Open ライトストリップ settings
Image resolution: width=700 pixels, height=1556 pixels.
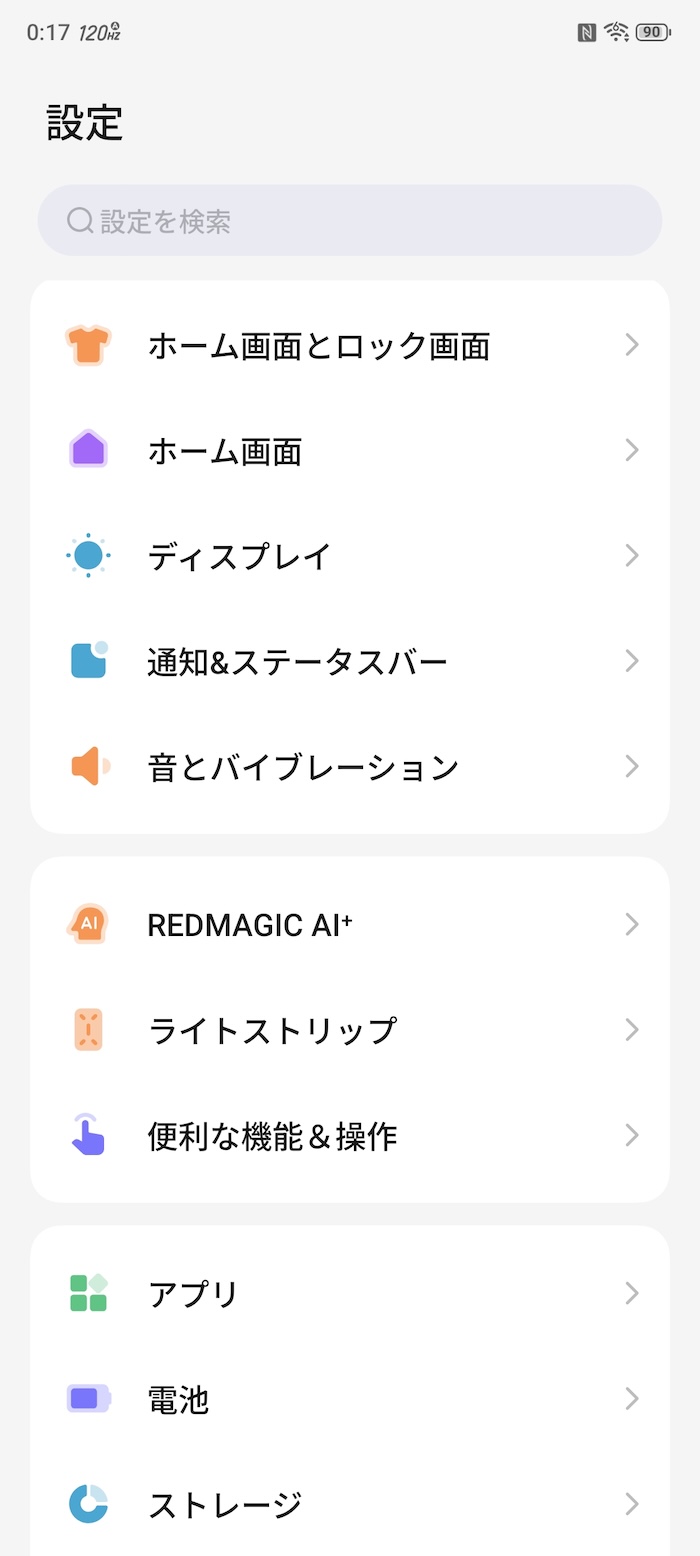click(350, 1030)
